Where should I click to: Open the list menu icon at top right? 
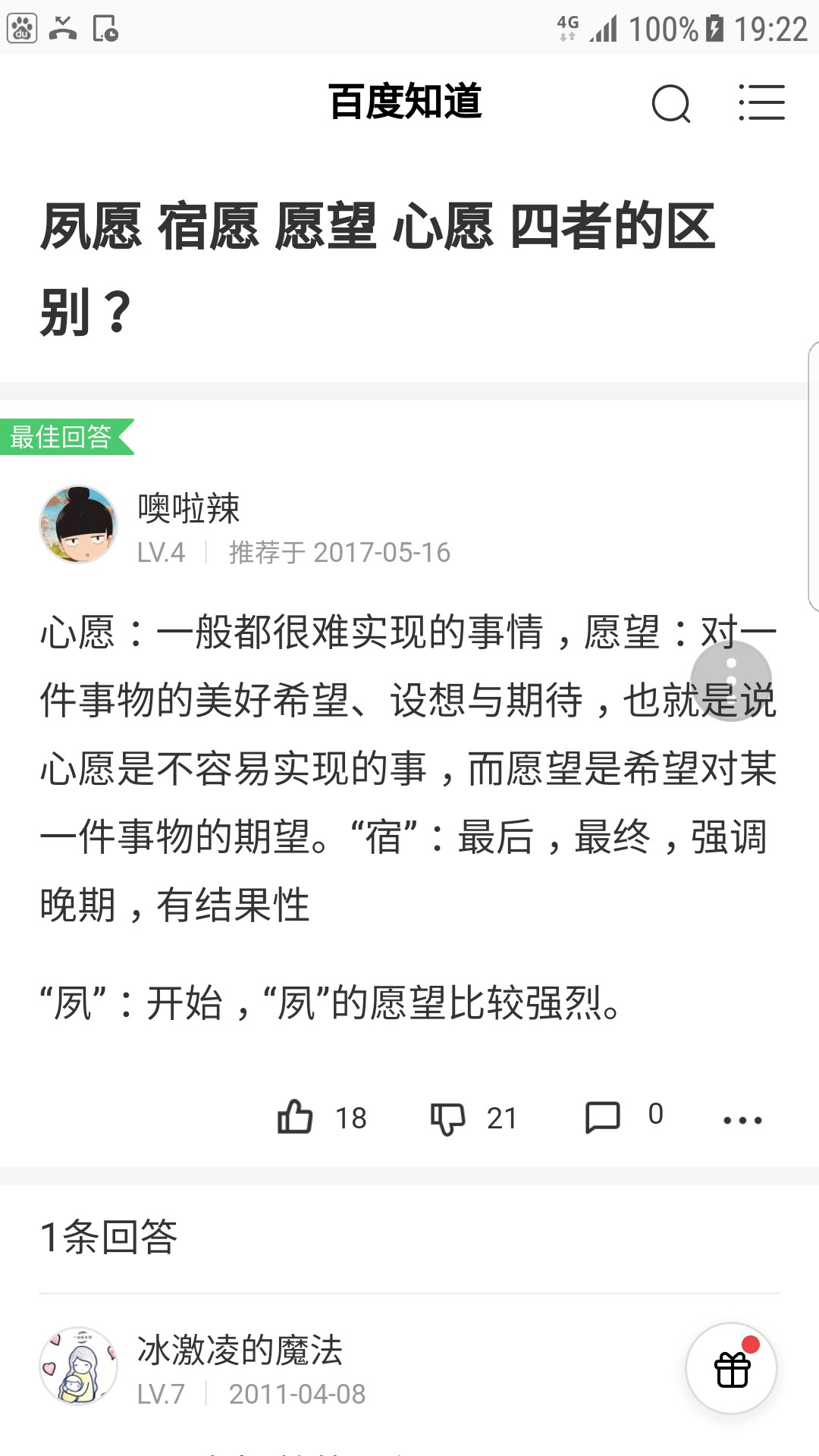761,102
